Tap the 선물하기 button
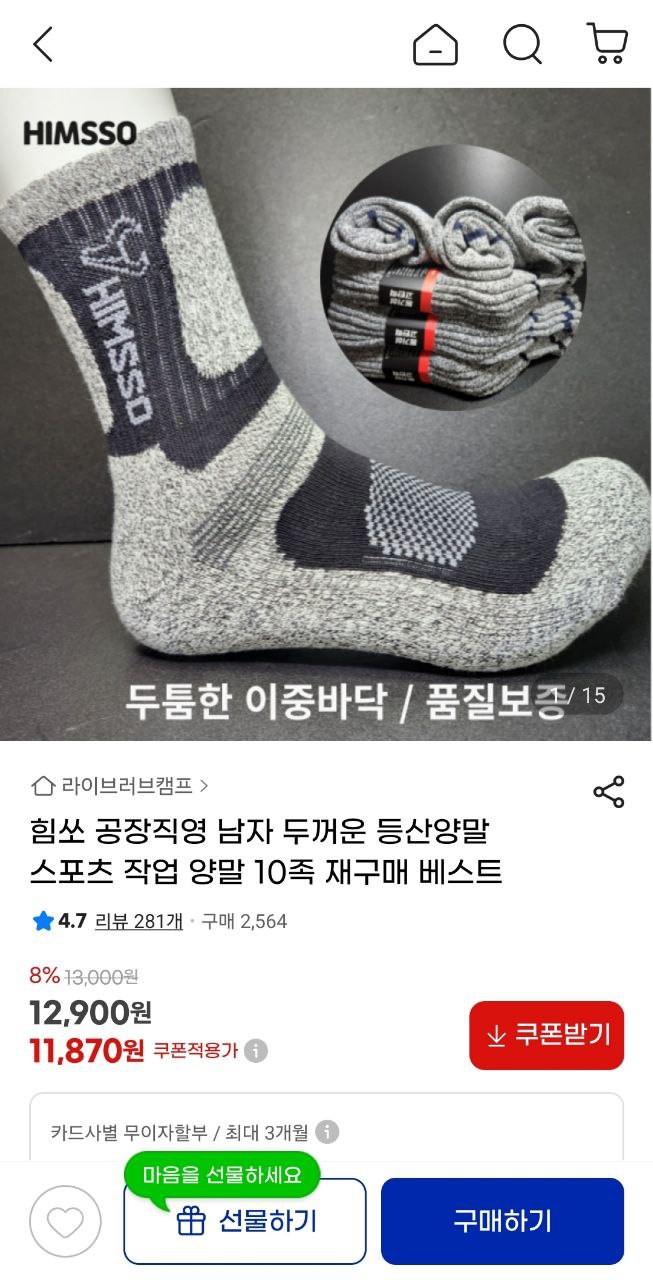 pyautogui.click(x=245, y=1221)
